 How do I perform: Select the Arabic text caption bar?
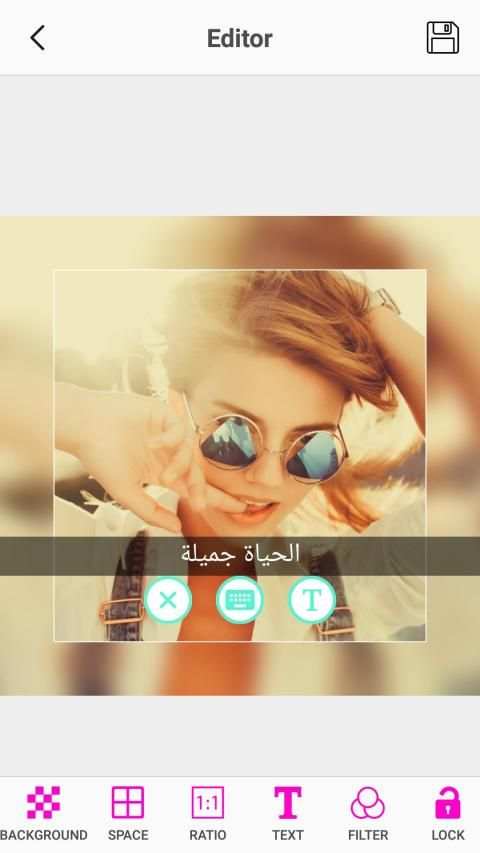pos(240,556)
